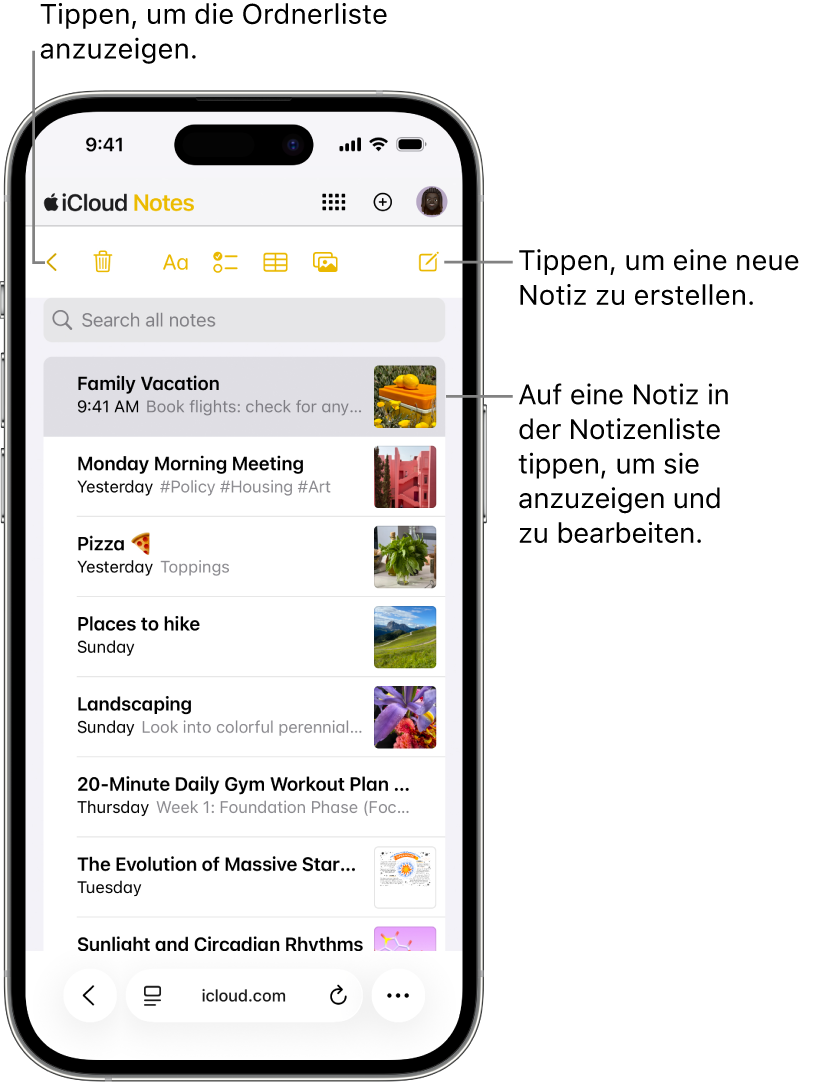Screen dimensions: 817x1083
Task: Compose a new note
Action: (x=428, y=261)
